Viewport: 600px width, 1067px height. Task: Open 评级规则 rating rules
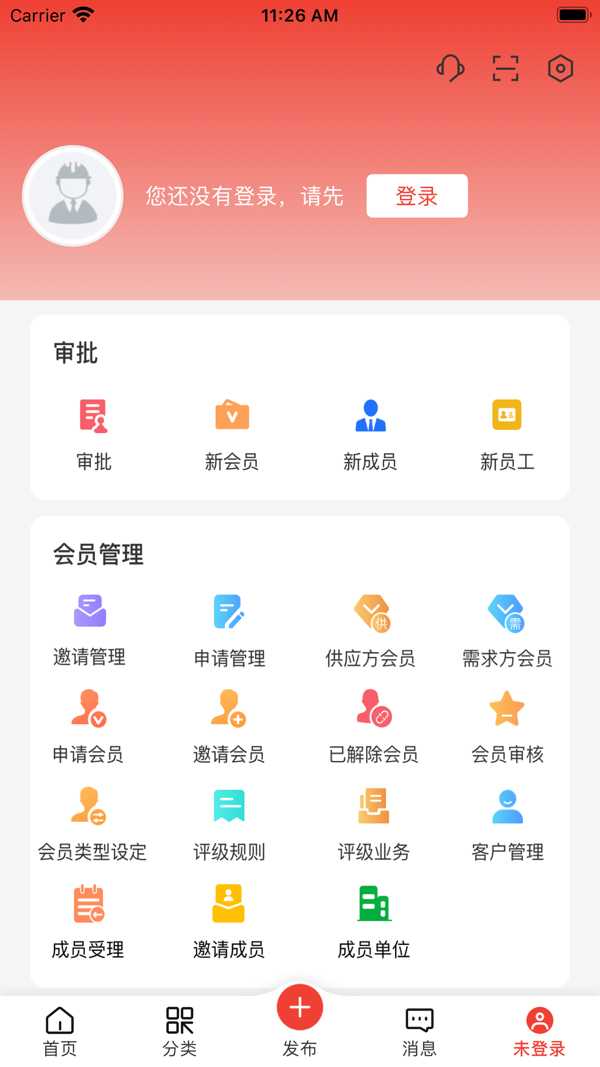(x=229, y=823)
